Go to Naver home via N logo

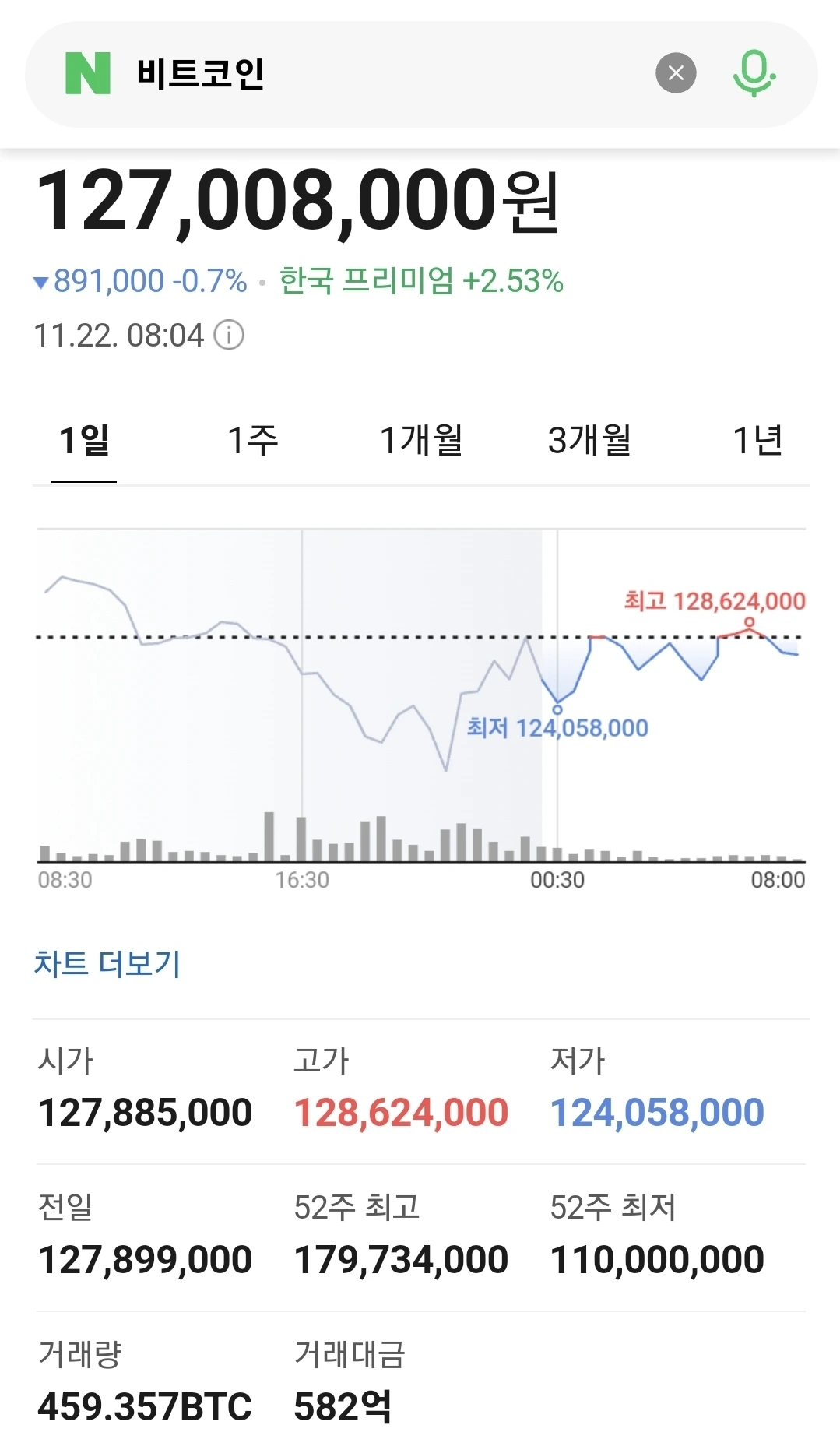click(87, 73)
